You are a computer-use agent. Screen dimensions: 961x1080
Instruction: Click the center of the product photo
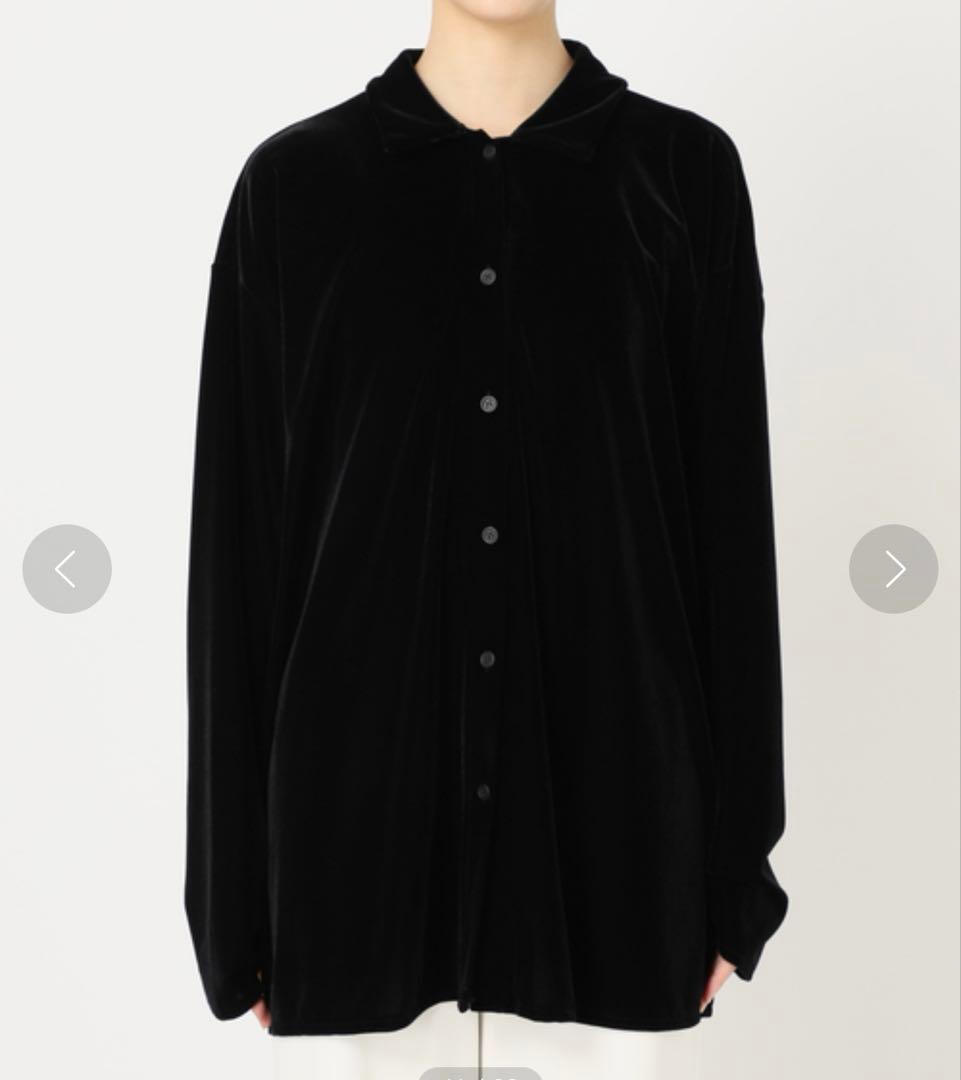click(x=480, y=540)
